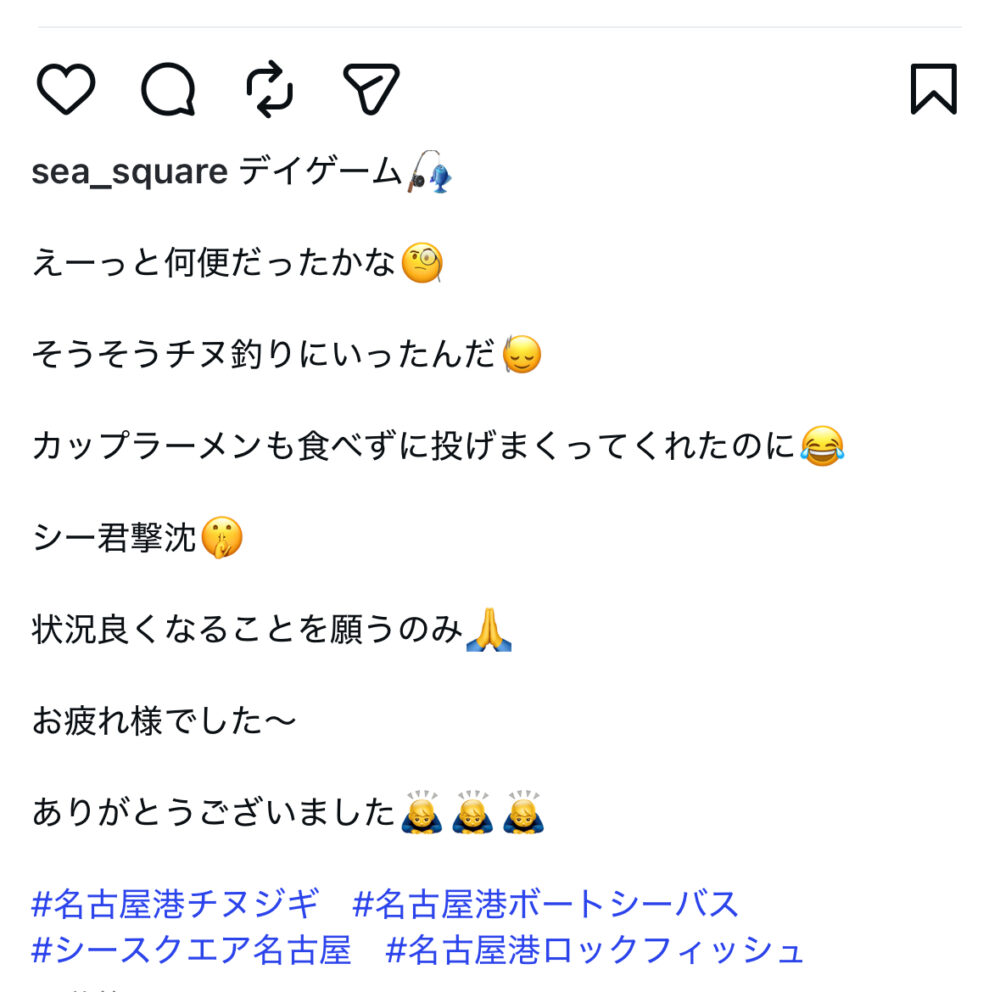Repost this post with the arrows icon

click(270, 90)
